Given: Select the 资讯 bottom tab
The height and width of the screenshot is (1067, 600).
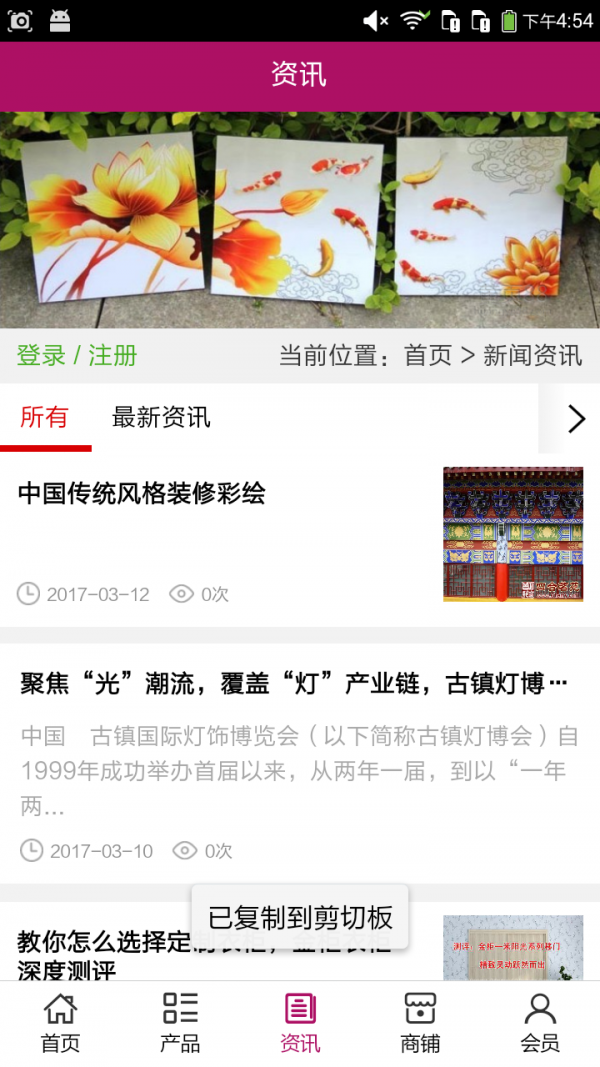Looking at the screenshot, I should click(300, 1022).
